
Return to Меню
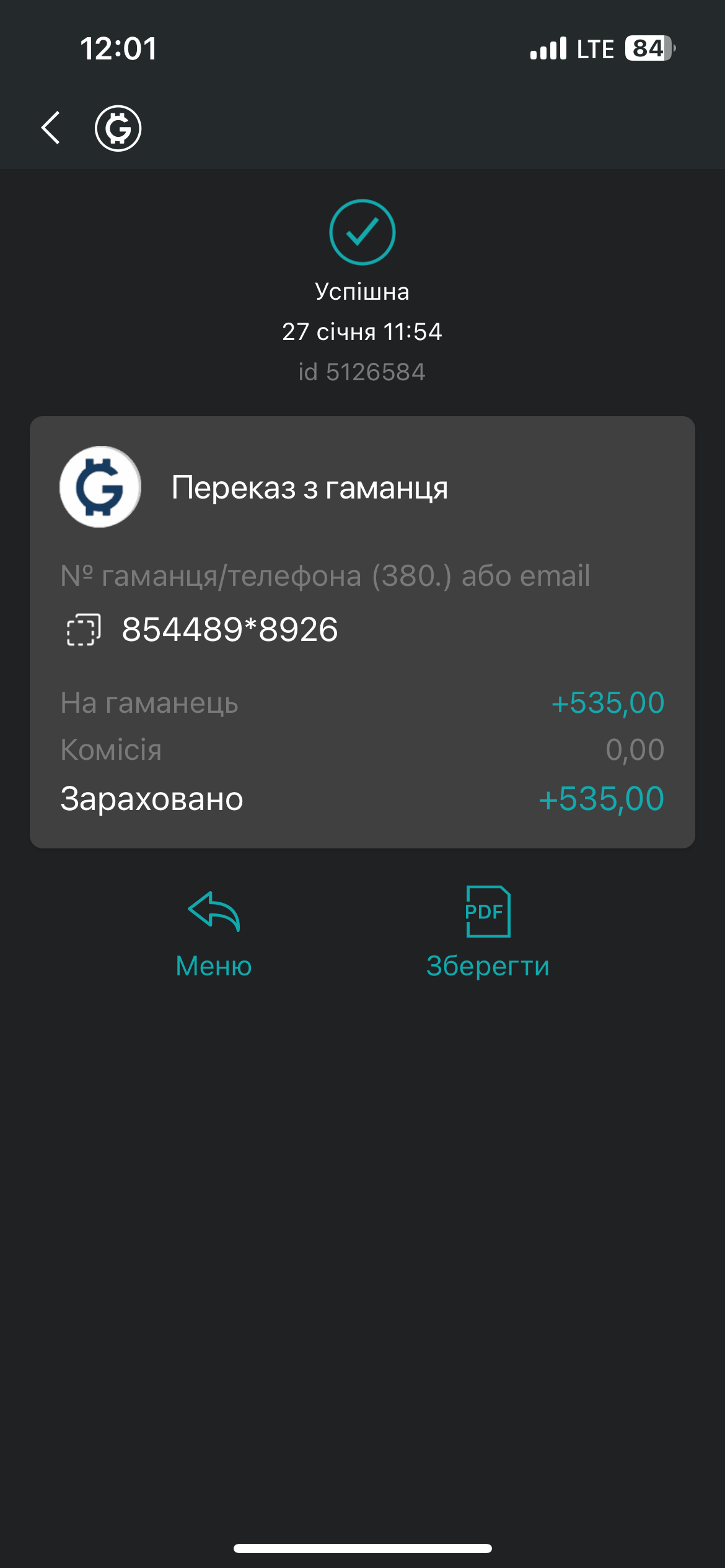pos(214,934)
